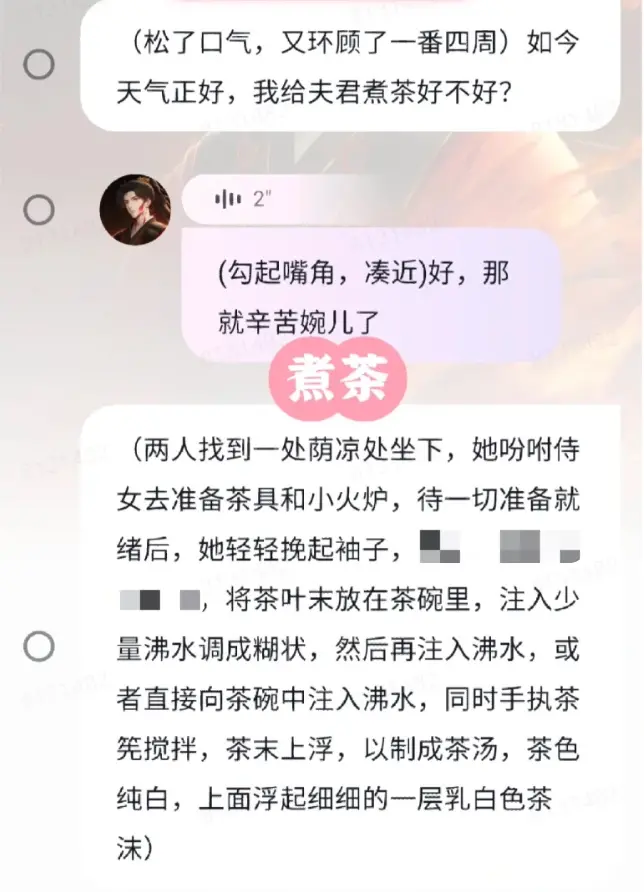Select the long message starting 两人找到一处荫凉处
Screen dimensions: 644x892
tap(39, 647)
